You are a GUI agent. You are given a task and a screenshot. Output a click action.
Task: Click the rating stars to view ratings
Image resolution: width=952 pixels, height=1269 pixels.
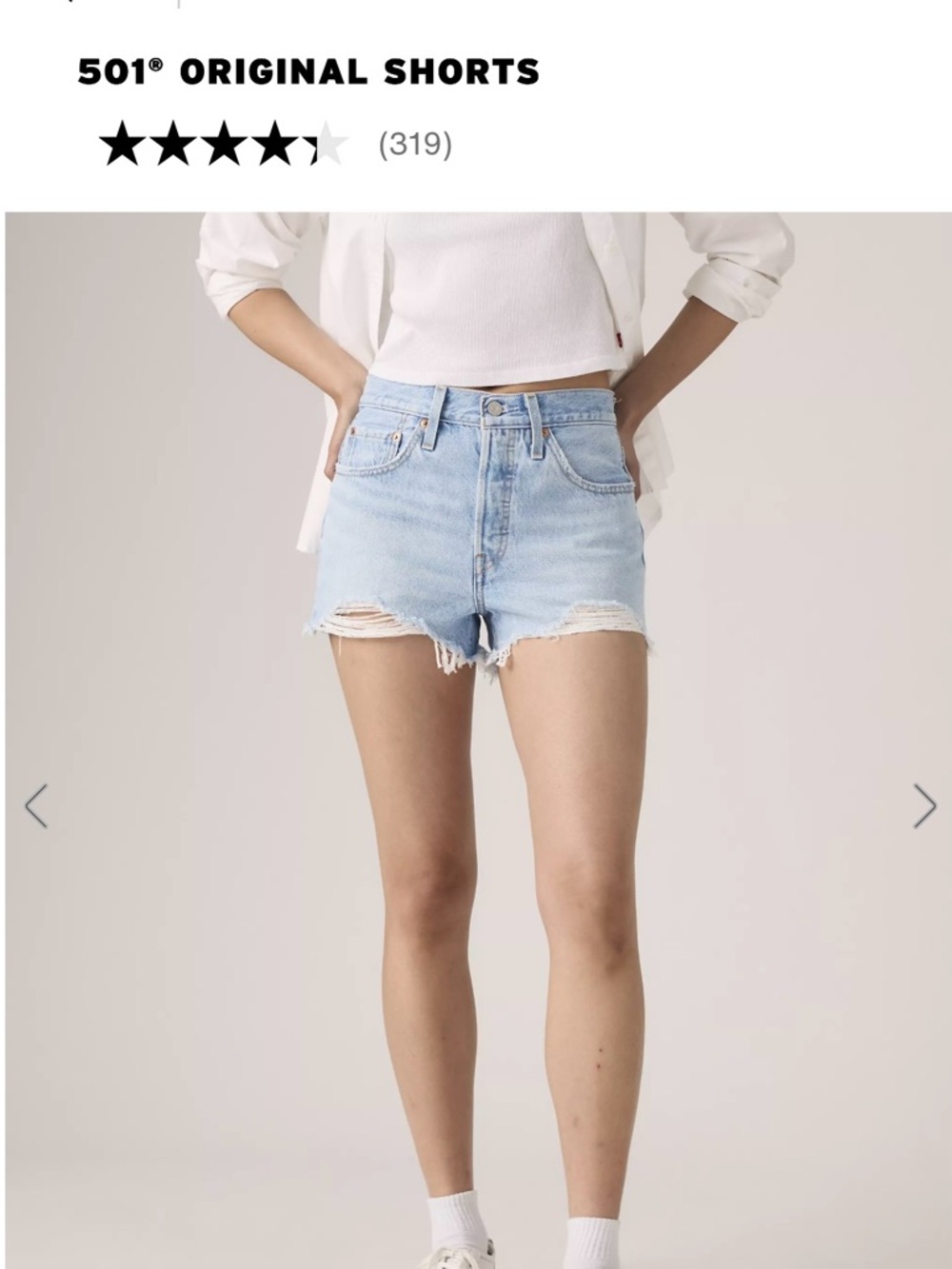[x=226, y=145]
